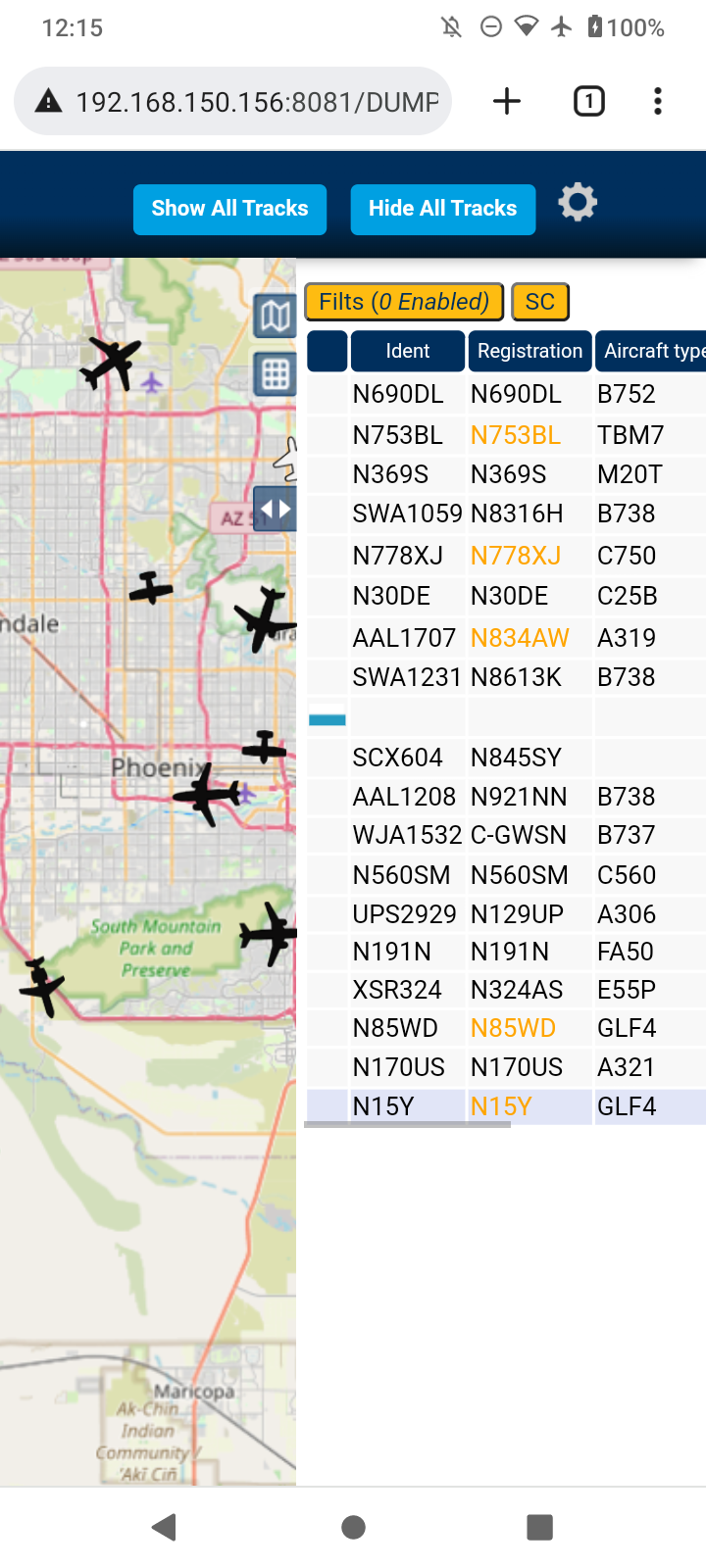Open the map layers icon

pyautogui.click(x=276, y=316)
